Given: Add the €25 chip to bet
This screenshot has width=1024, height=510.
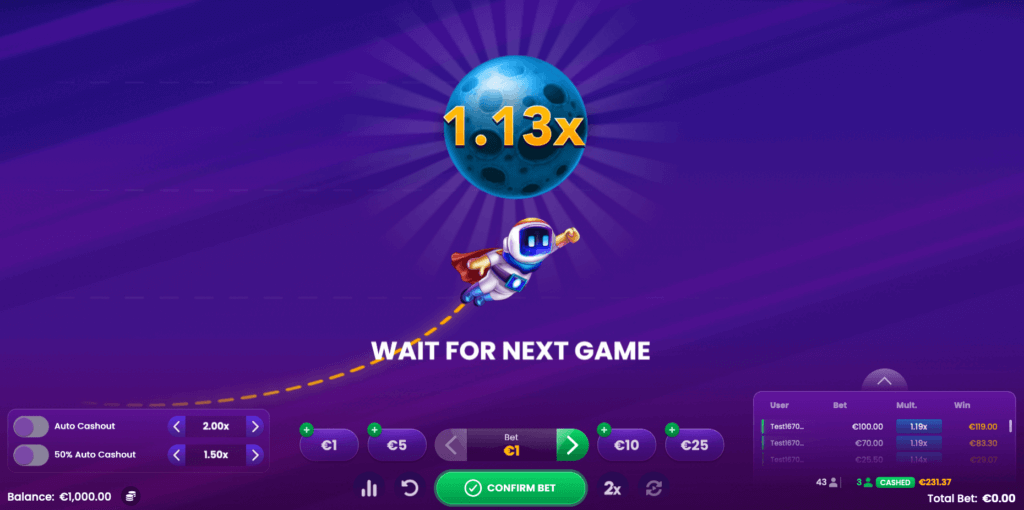Looking at the screenshot, I should [x=694, y=445].
